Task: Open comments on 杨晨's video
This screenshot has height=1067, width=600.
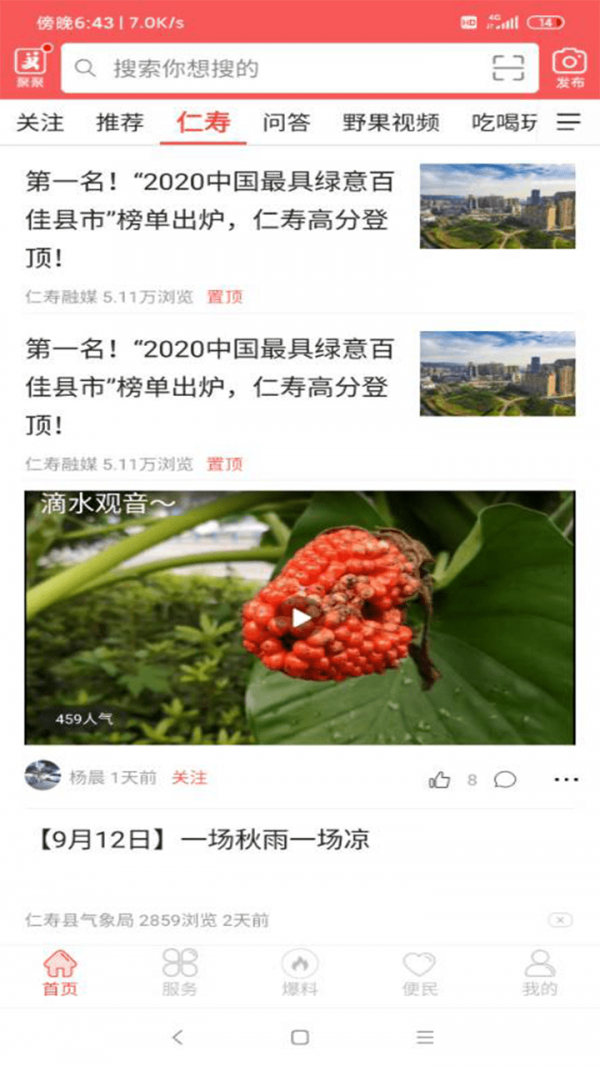Action: (506, 780)
